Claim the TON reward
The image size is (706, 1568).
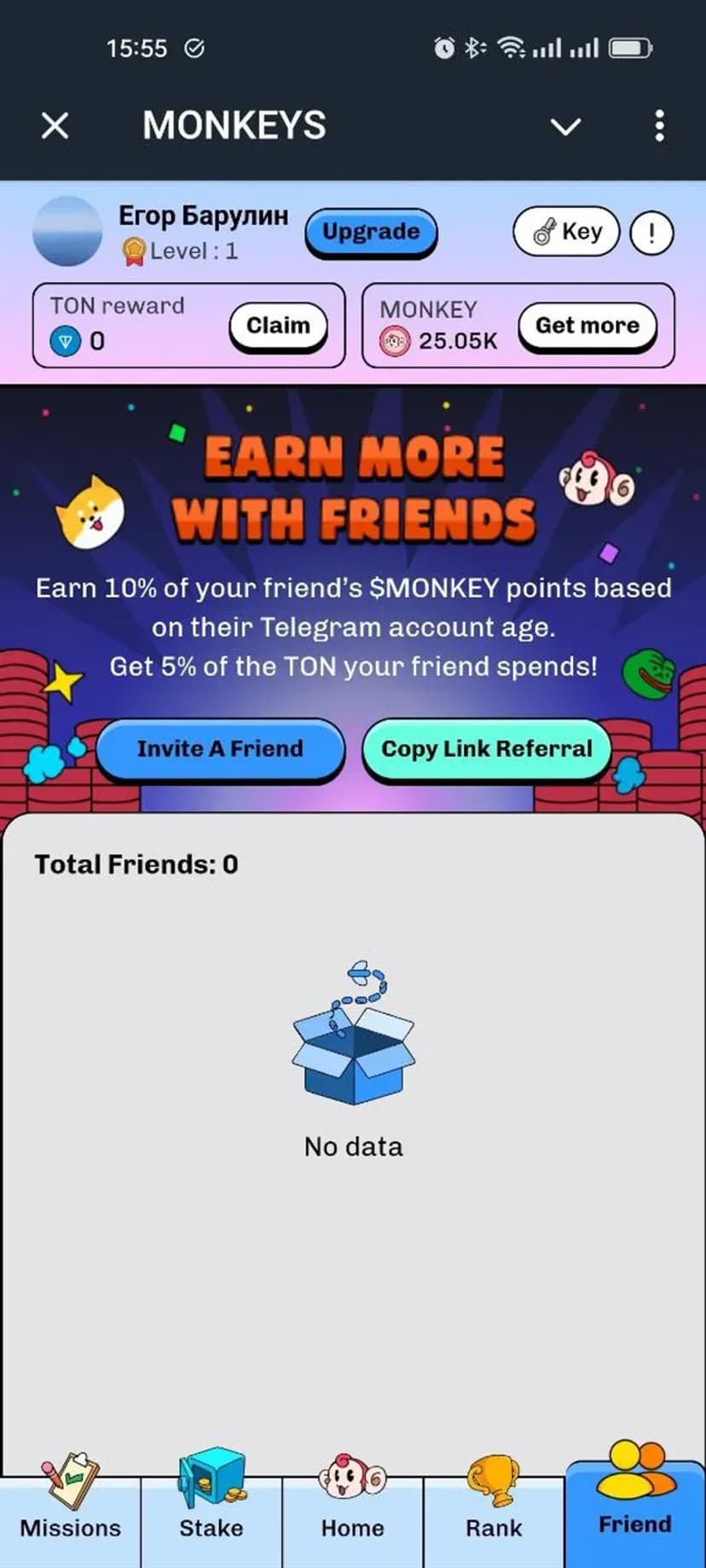[278, 326]
